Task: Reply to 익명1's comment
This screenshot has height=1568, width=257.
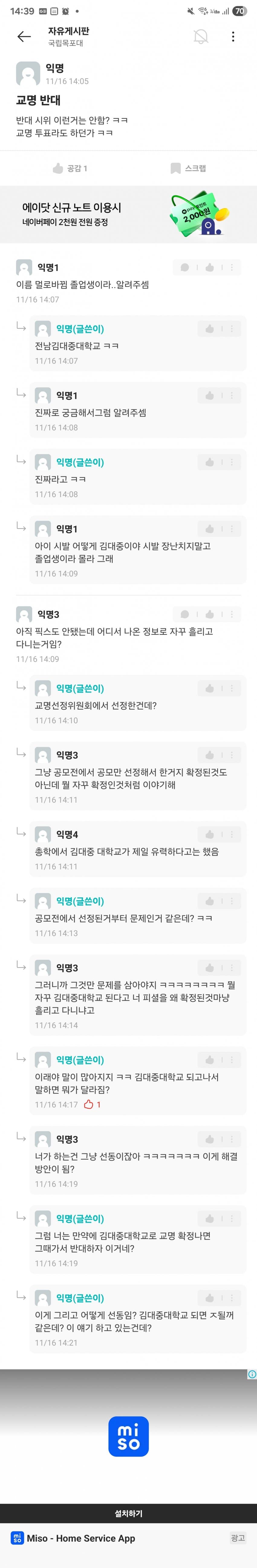Action: coord(184,267)
